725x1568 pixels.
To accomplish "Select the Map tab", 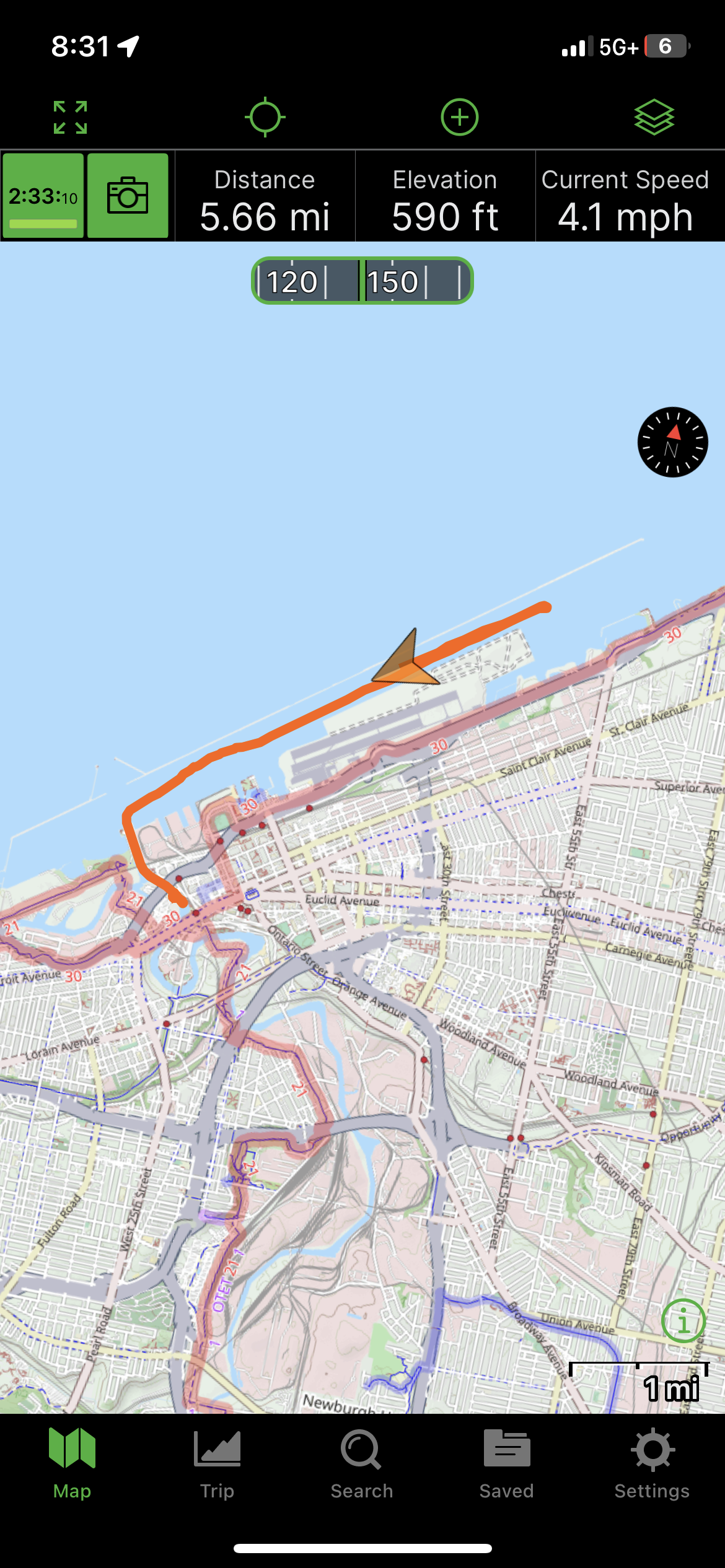I will 72,1464.
